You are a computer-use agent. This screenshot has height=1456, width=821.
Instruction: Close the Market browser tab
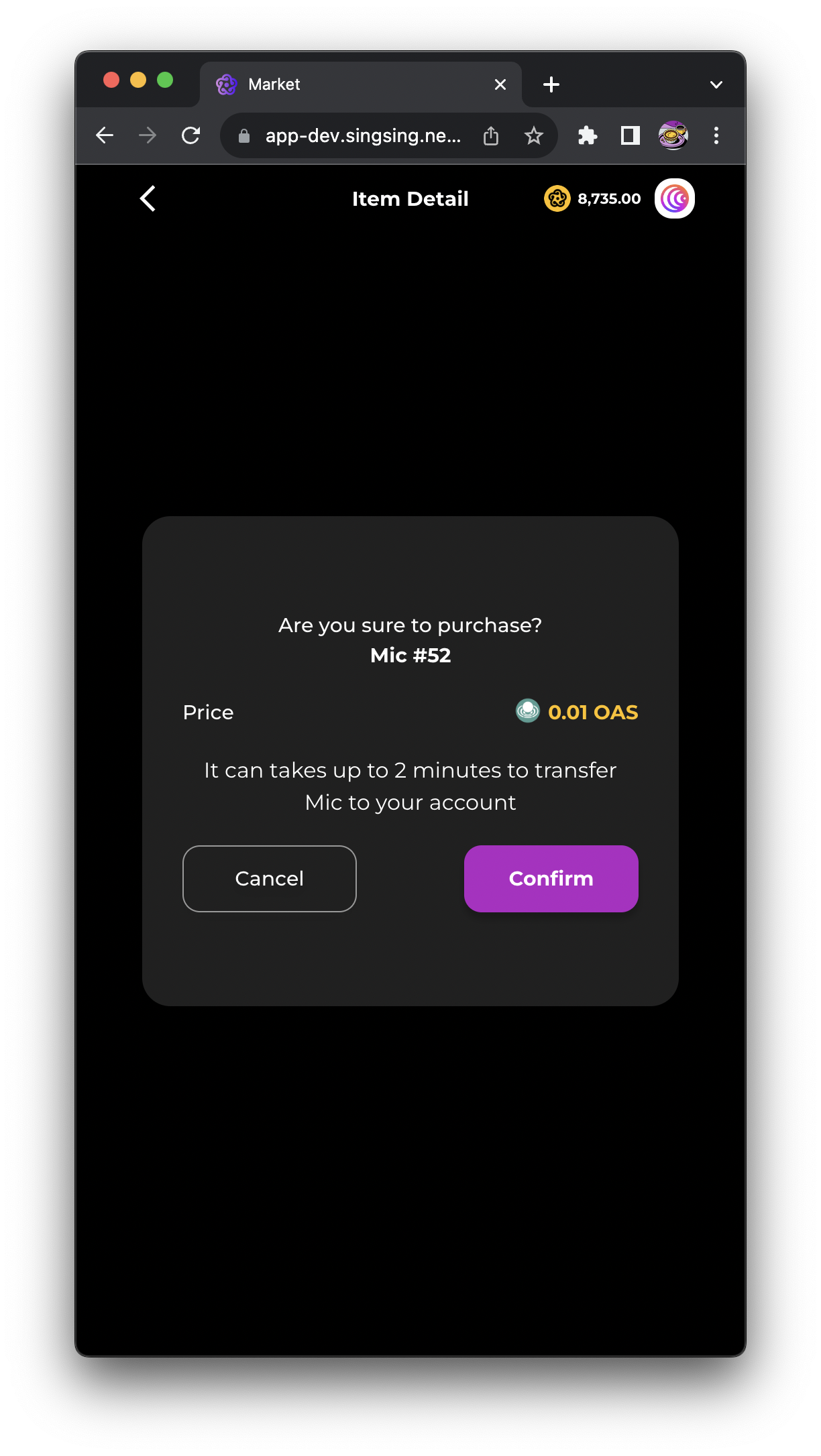500,84
